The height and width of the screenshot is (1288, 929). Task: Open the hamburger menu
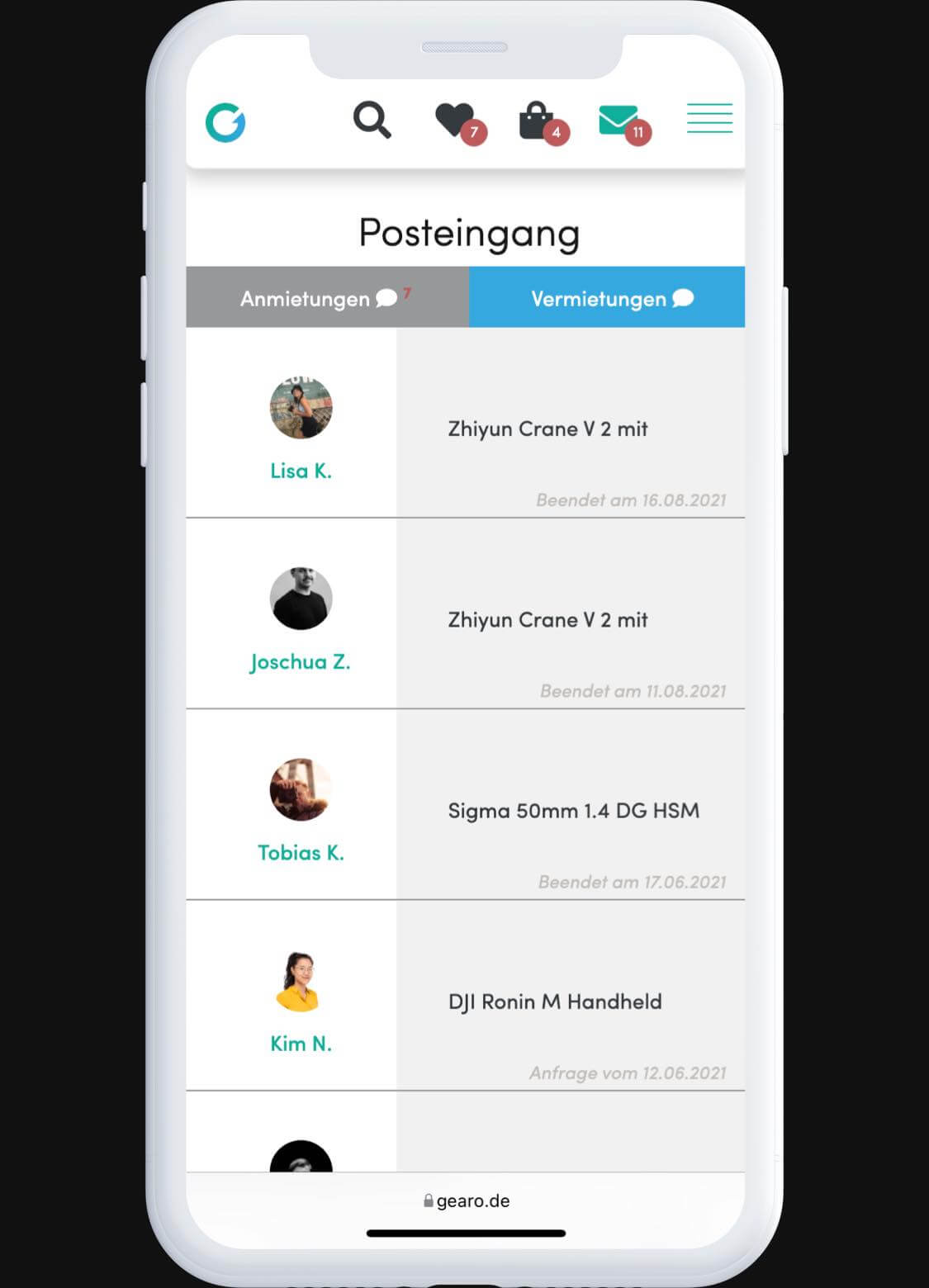point(709,119)
